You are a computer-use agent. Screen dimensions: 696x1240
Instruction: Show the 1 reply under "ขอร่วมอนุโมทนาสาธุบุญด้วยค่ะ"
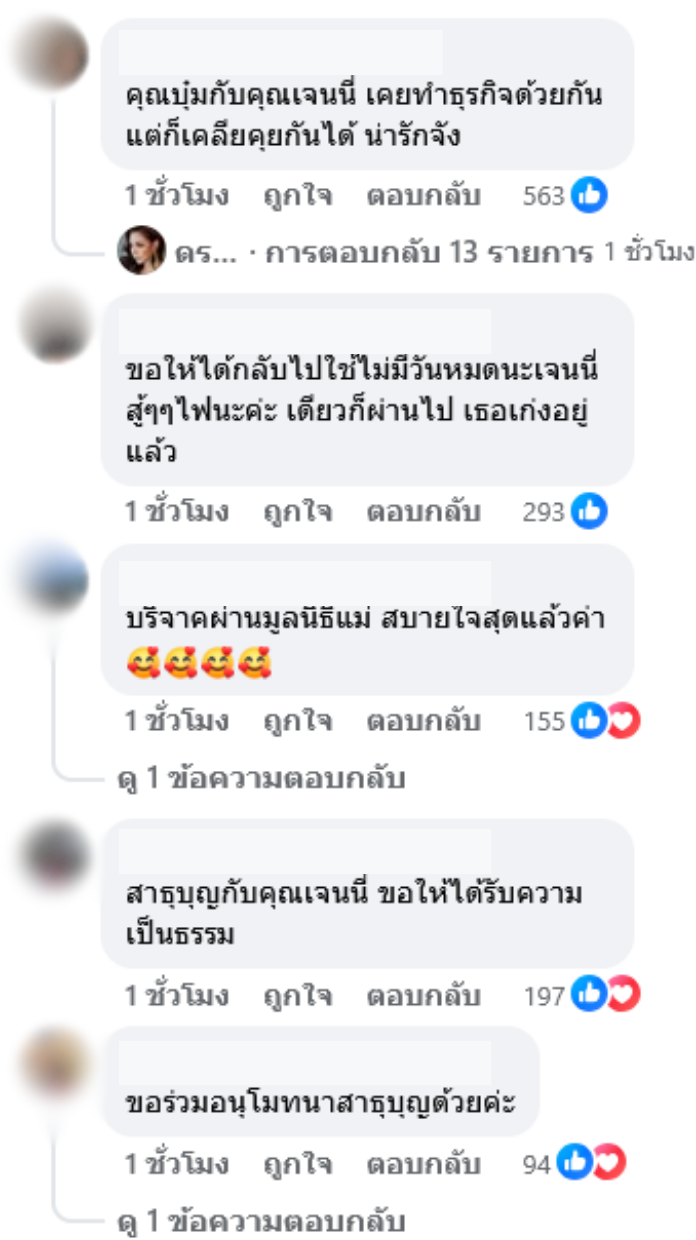[261, 1221]
